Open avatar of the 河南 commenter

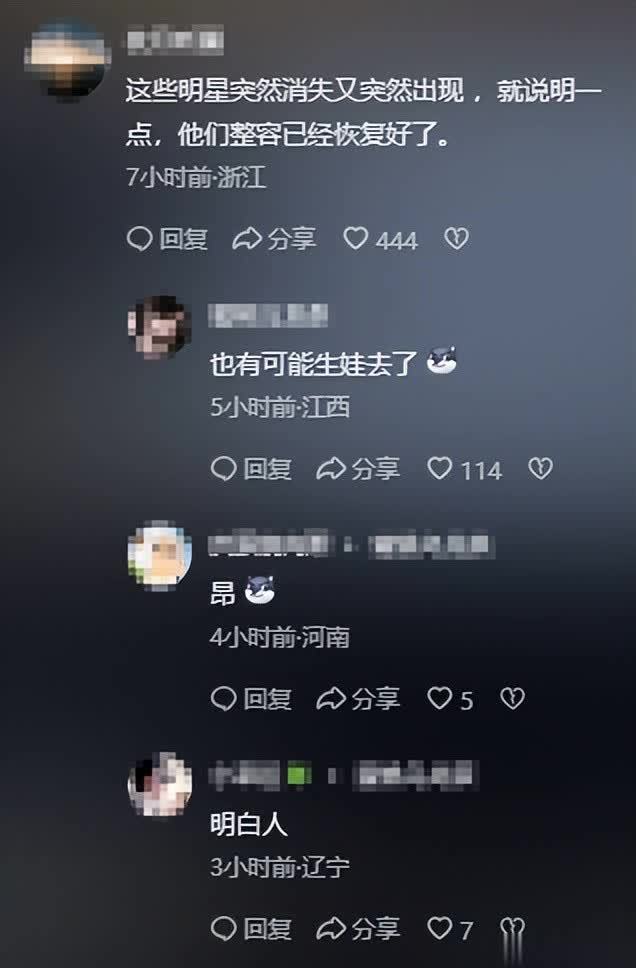coord(160,553)
